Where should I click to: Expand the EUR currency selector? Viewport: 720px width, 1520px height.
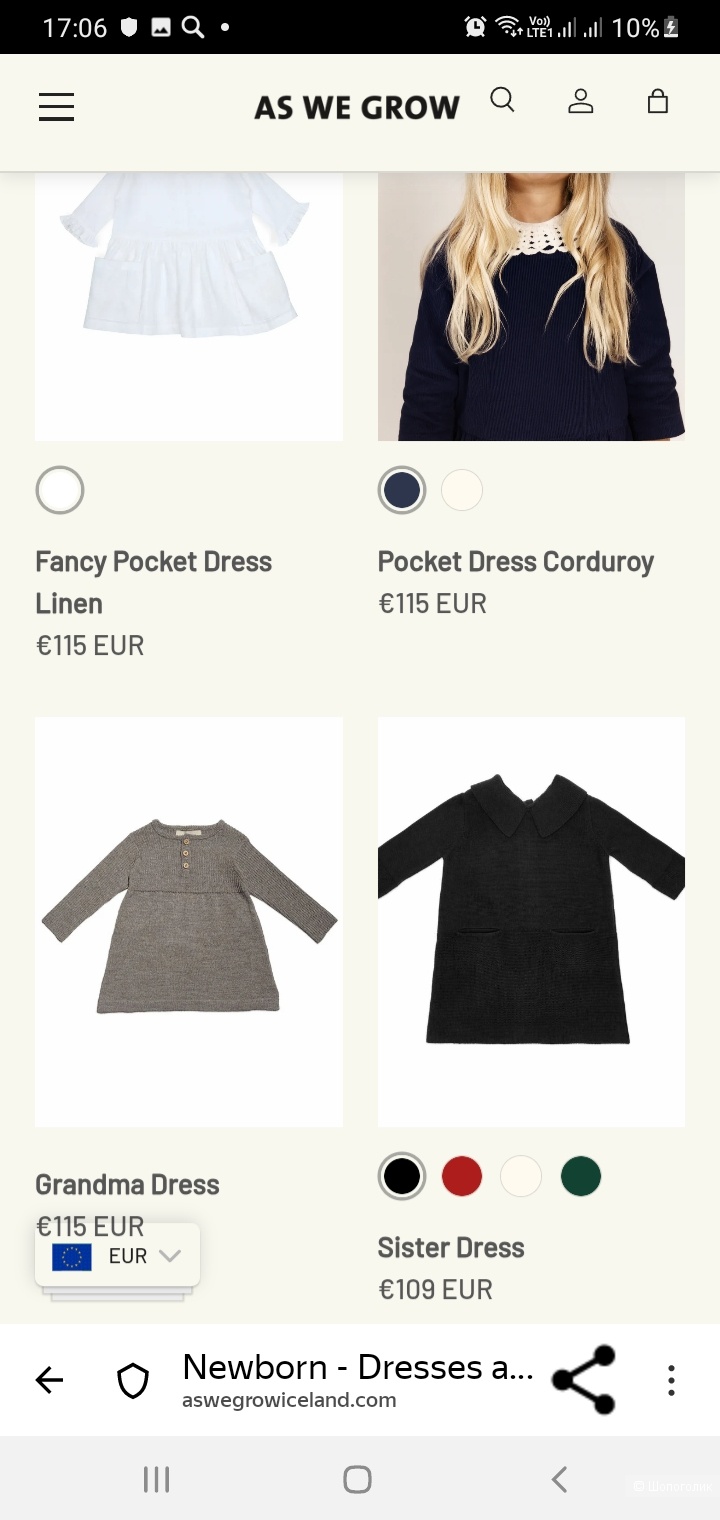(x=118, y=1256)
